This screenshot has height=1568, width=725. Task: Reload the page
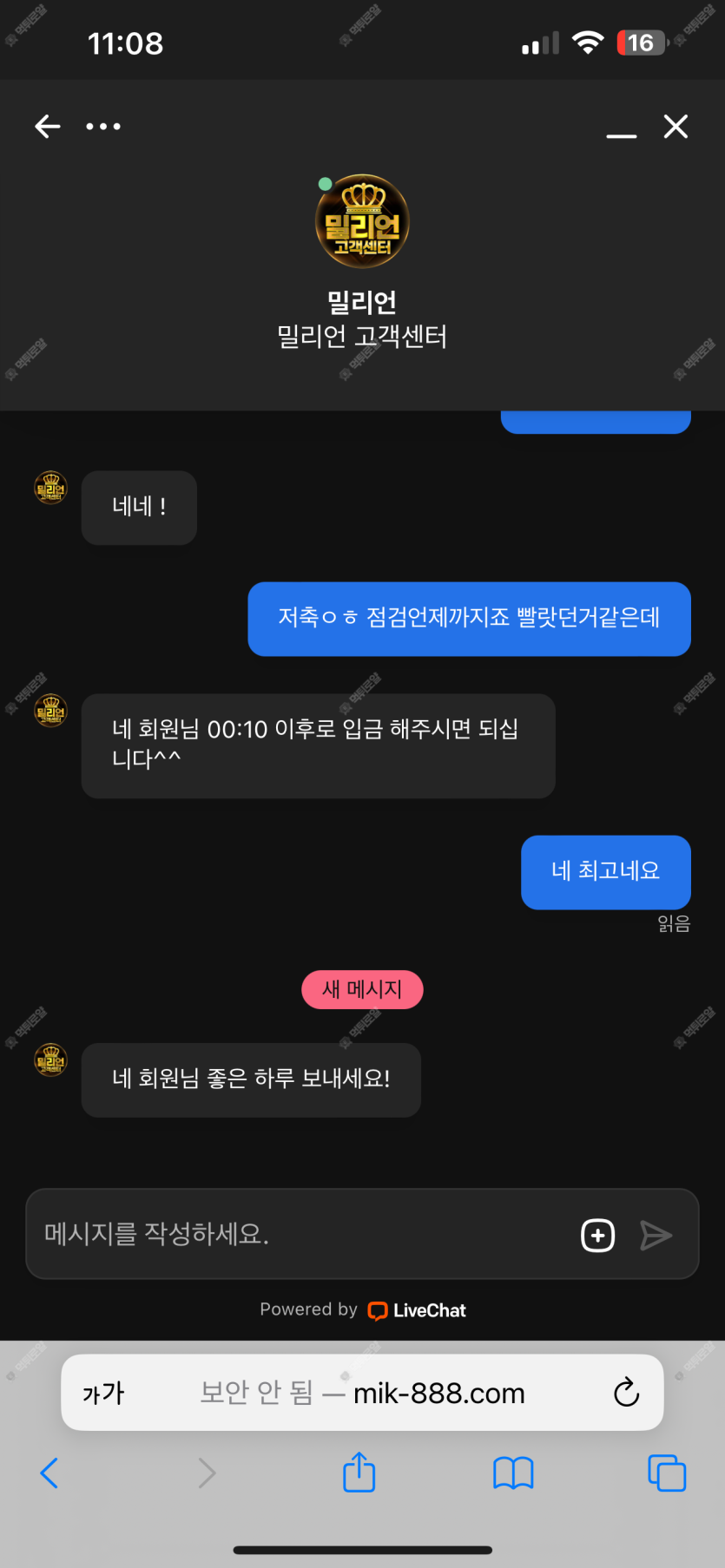pyautogui.click(x=626, y=1392)
